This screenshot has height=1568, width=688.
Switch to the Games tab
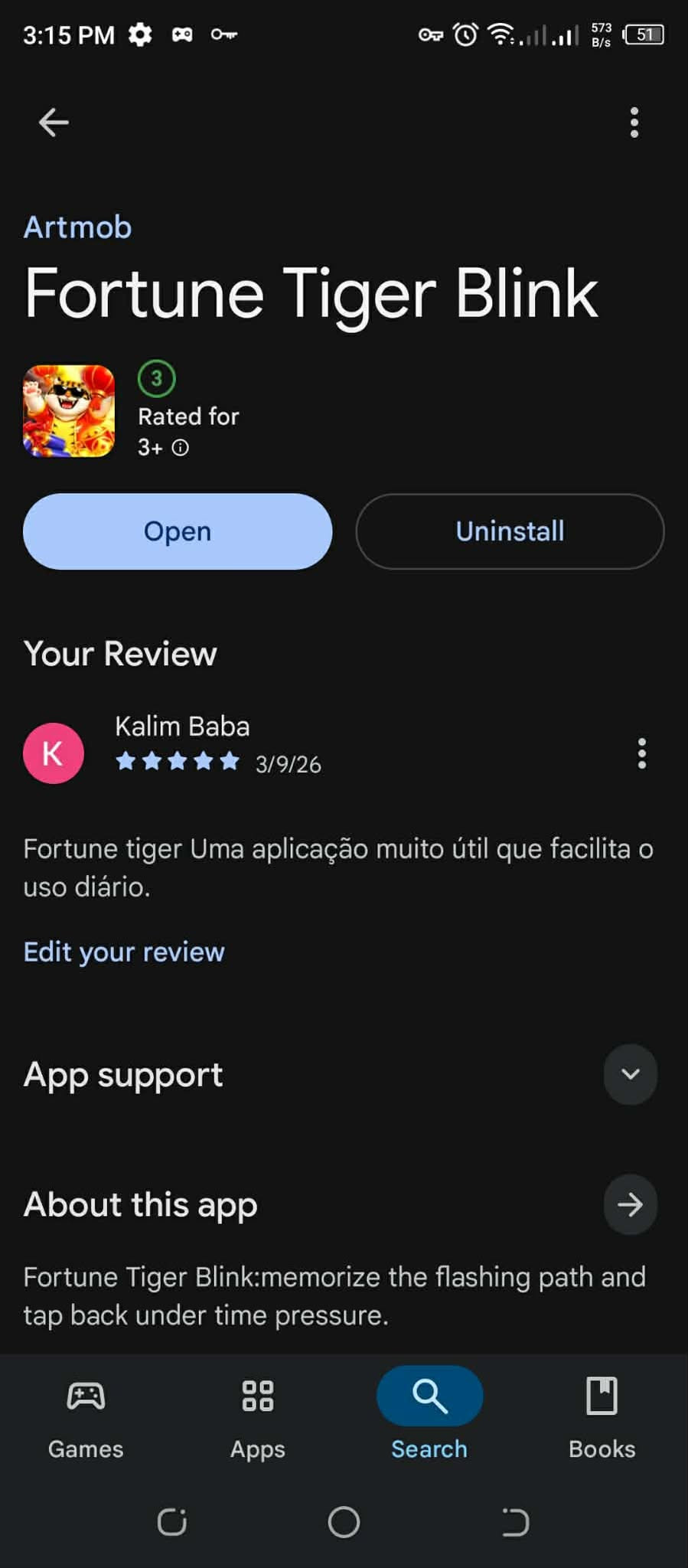[86, 1416]
